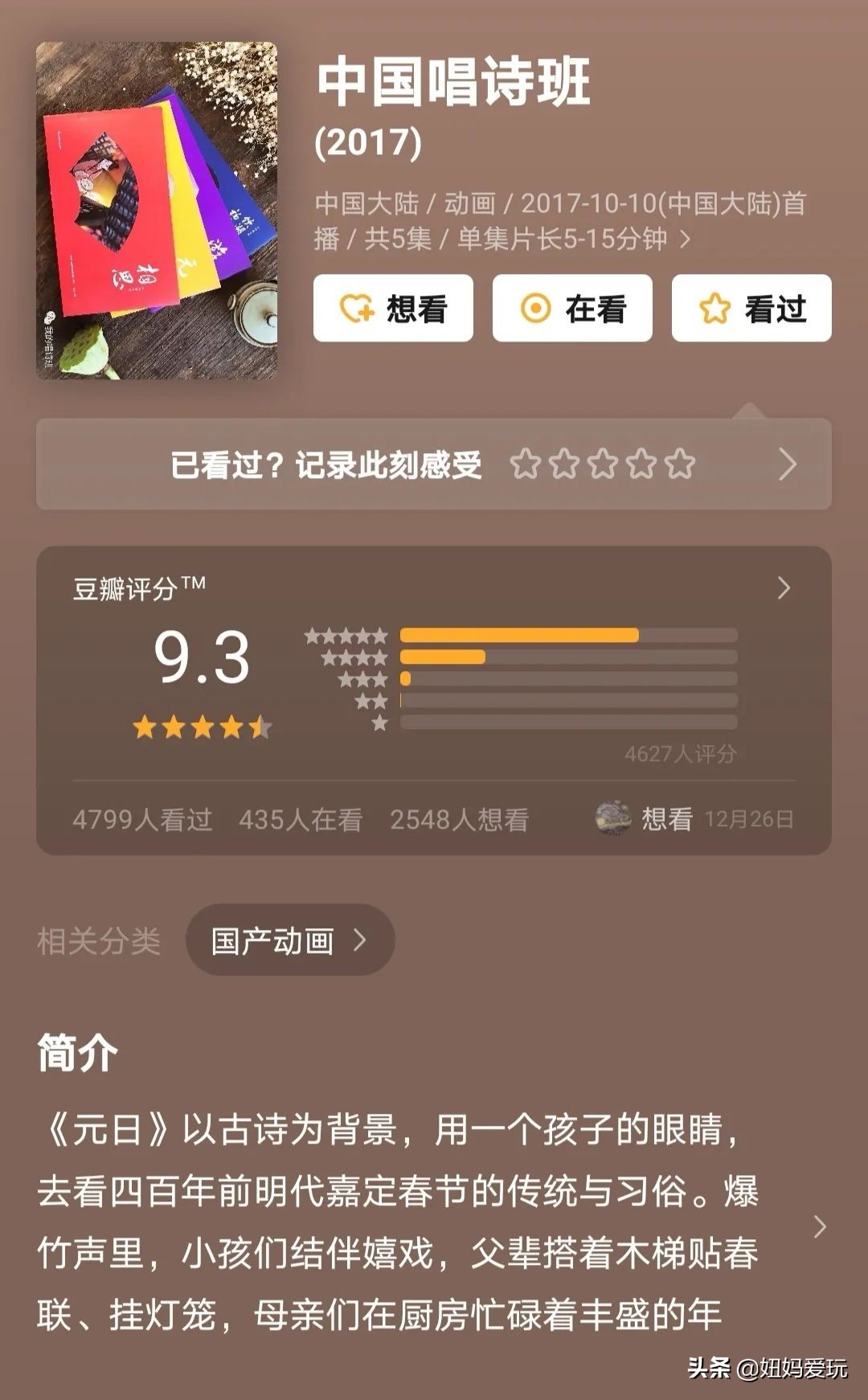Viewport: 868px width, 1400px height.
Task: Open the 豆瓣评分 details via its chevron
Action: point(784,589)
